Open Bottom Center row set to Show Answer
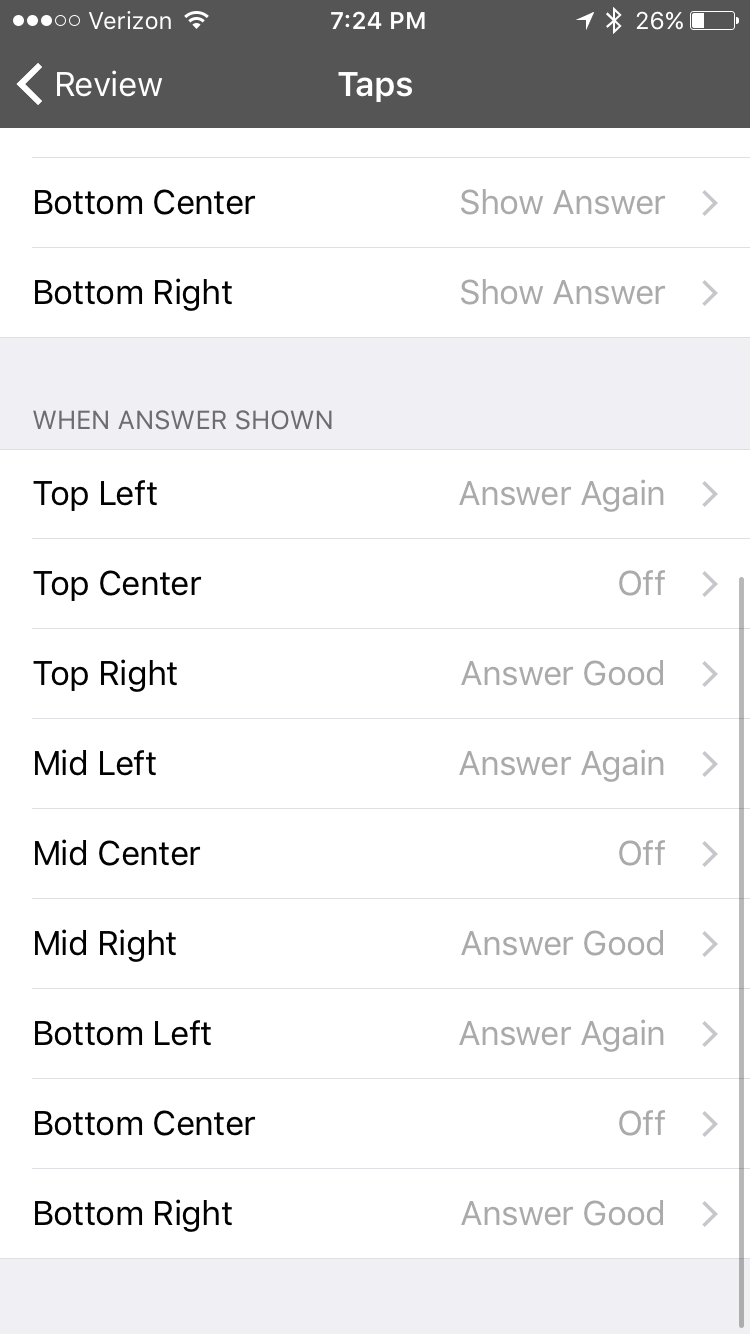750x1334 pixels. click(x=375, y=203)
